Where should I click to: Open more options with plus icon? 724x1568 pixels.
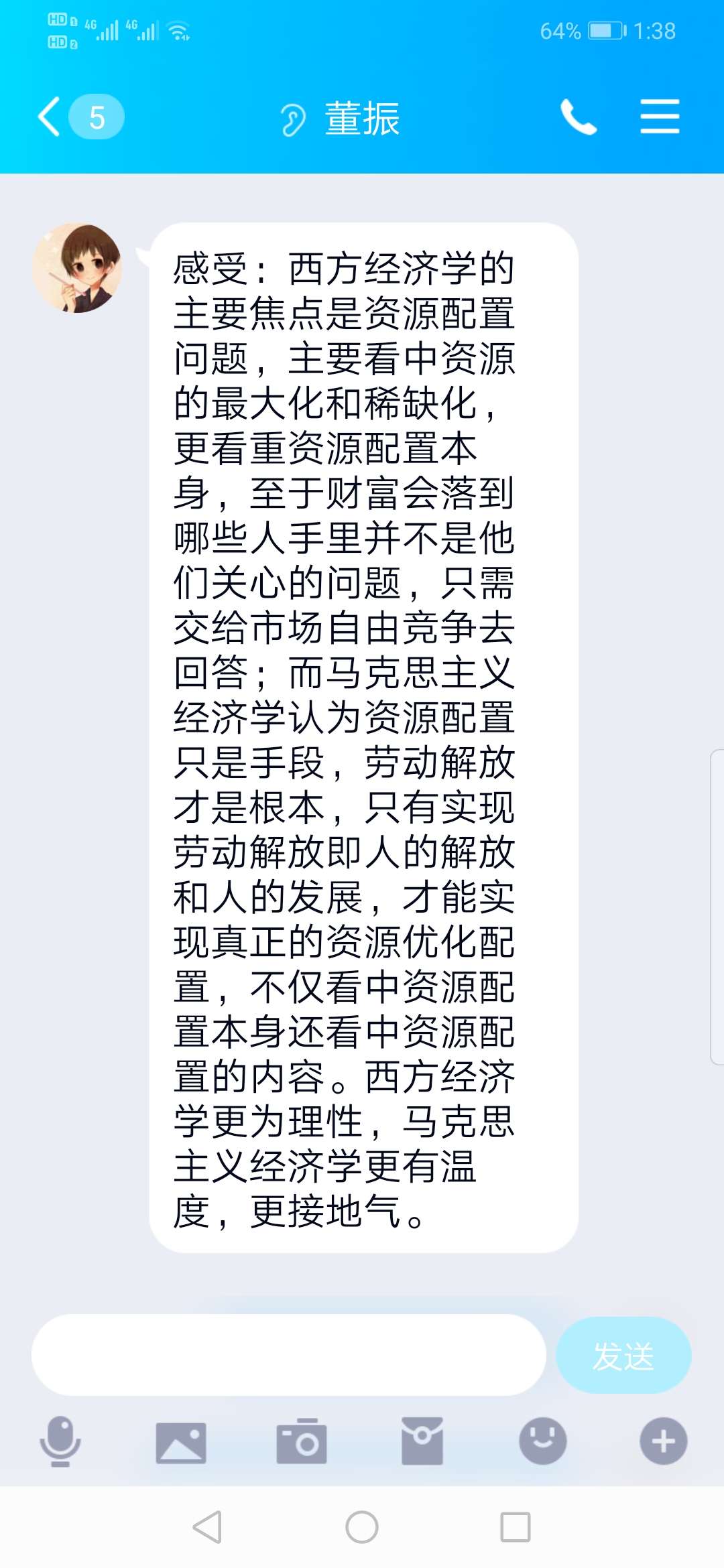pyautogui.click(x=663, y=1441)
